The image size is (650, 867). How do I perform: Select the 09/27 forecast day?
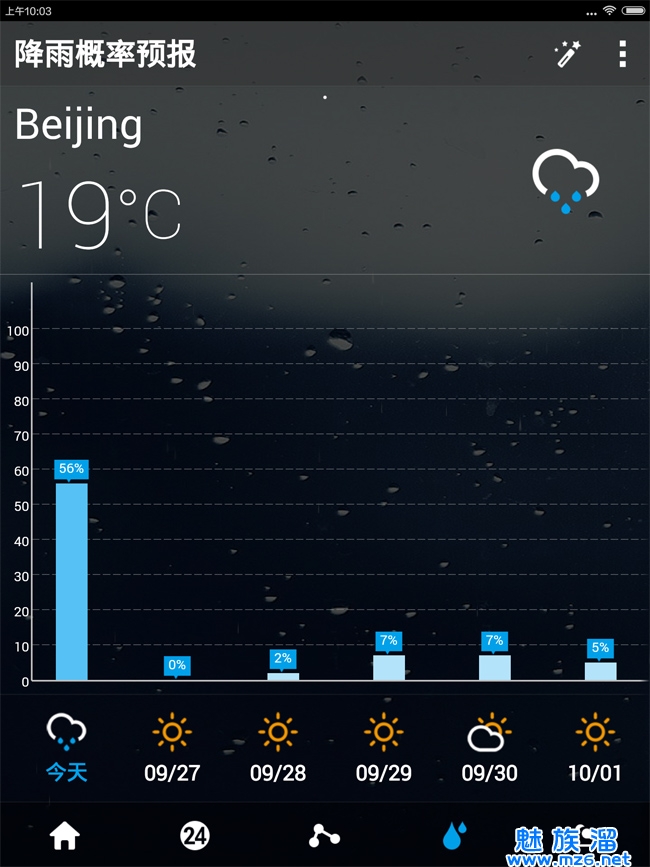click(x=172, y=748)
